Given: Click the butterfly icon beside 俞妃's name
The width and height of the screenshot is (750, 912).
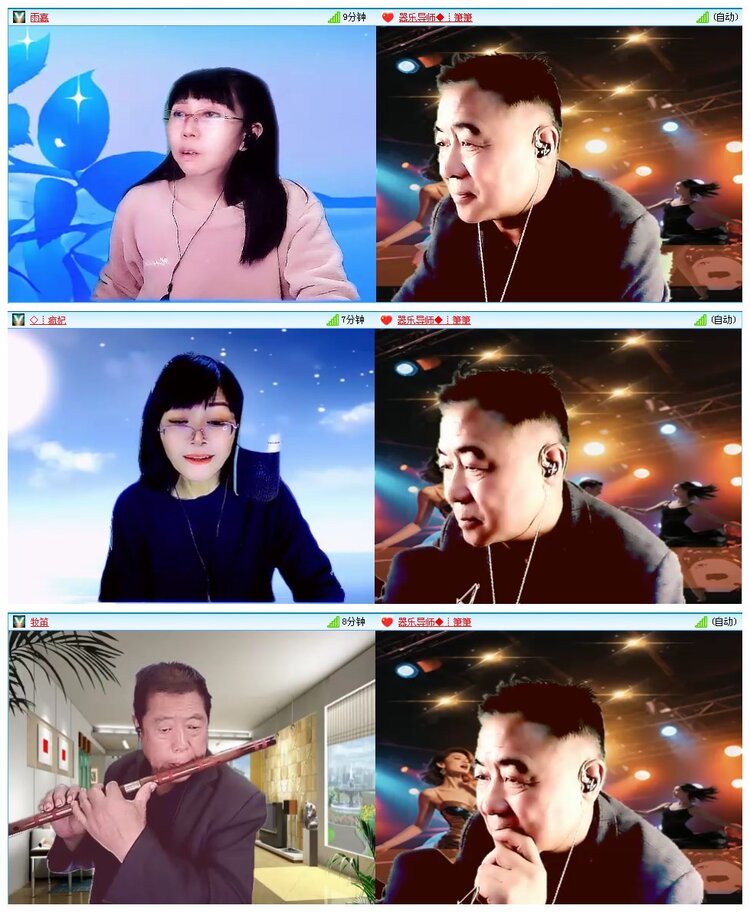Looking at the screenshot, I should pyautogui.click(x=16, y=318).
